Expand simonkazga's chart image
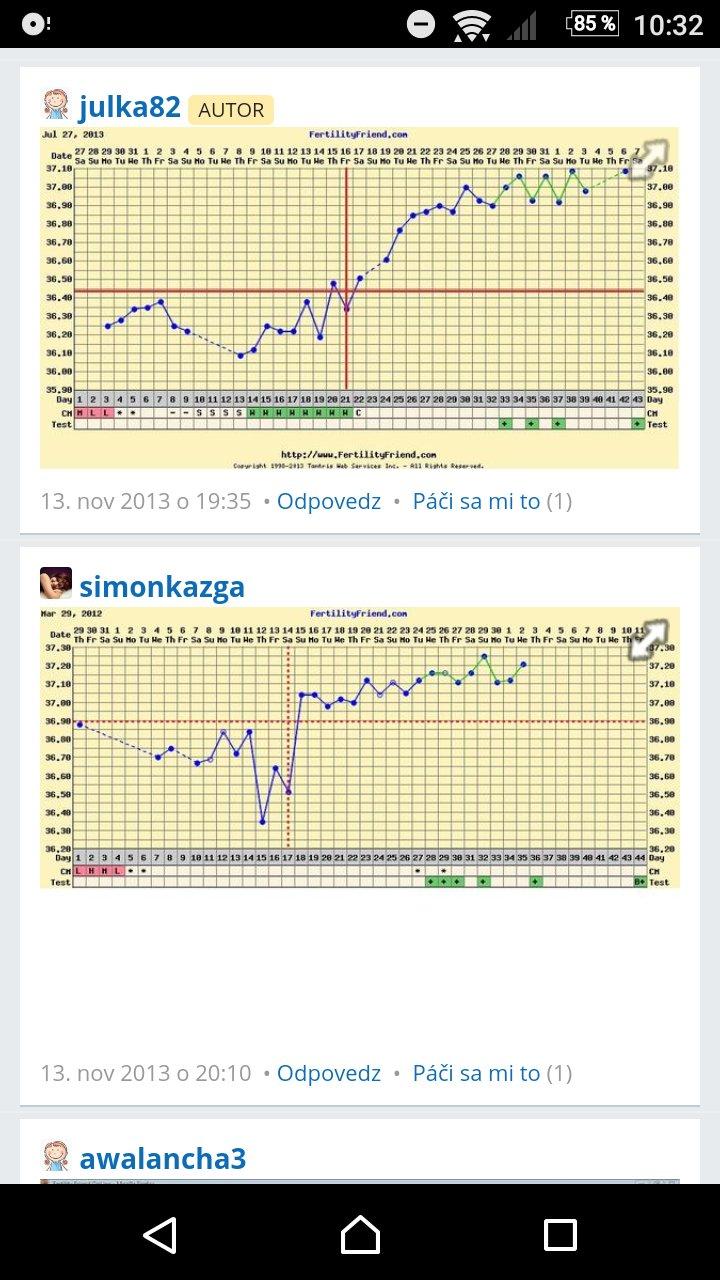The height and width of the screenshot is (1280, 720). click(648, 639)
